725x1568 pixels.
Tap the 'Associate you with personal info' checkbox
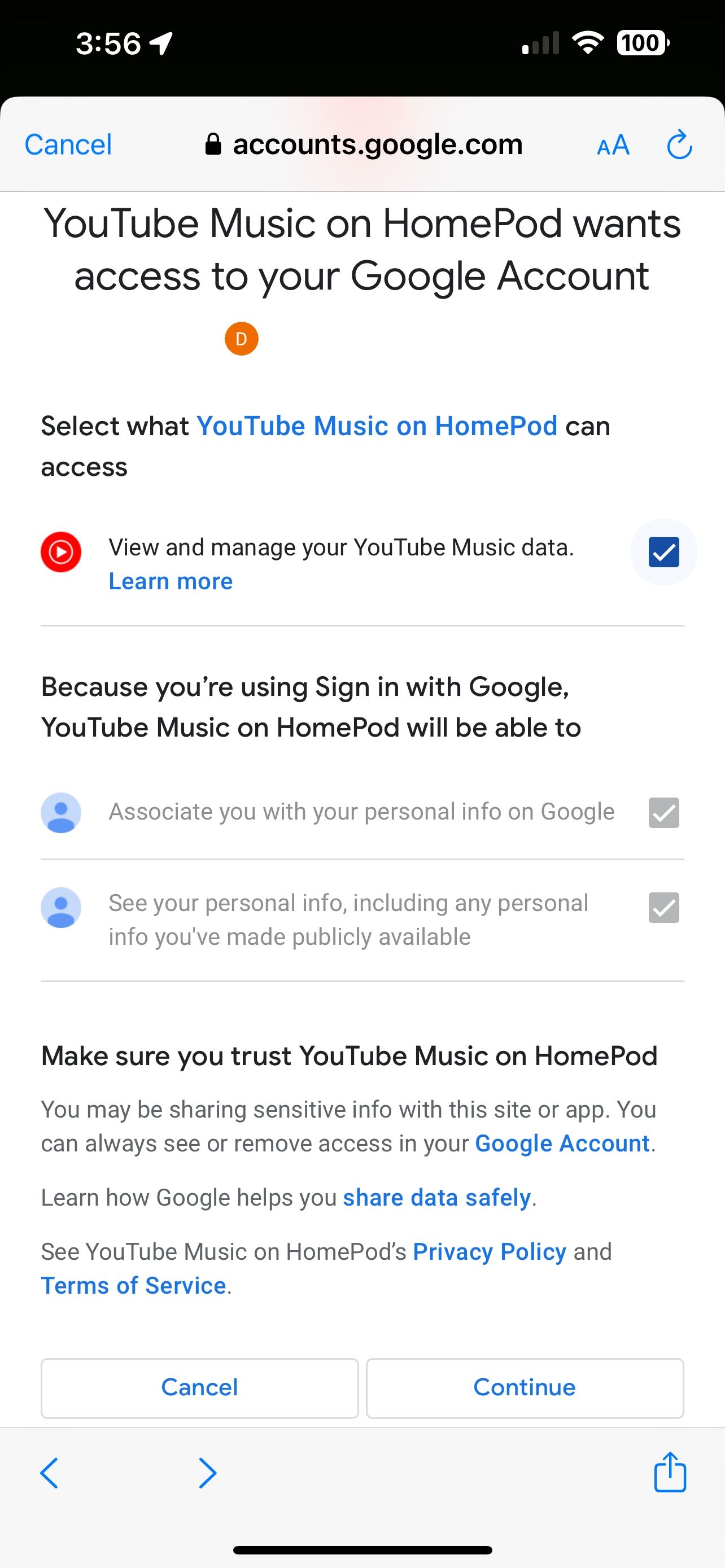[x=663, y=812]
